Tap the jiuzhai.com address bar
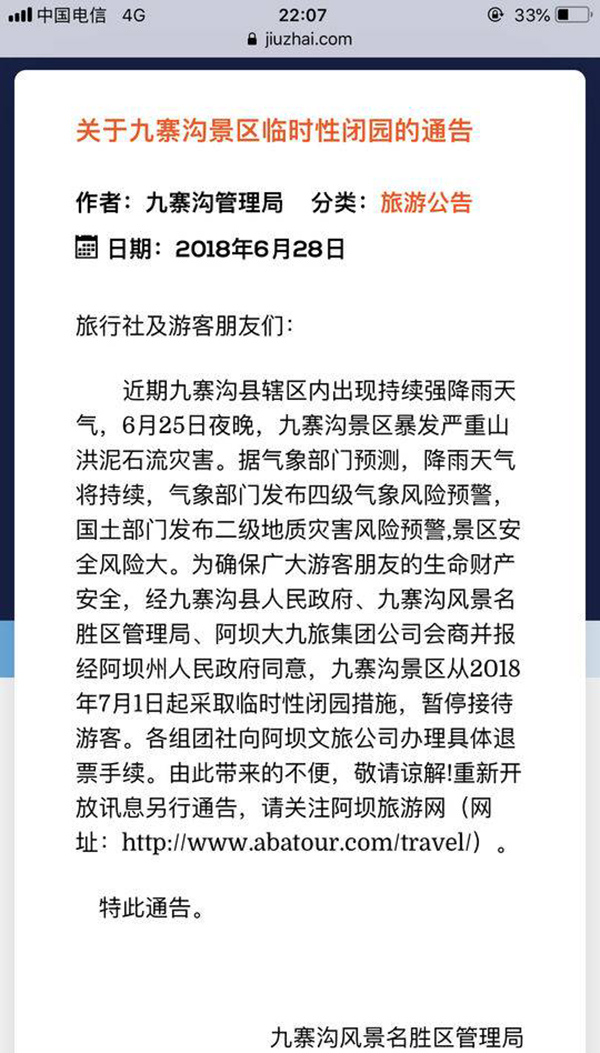 point(300,39)
